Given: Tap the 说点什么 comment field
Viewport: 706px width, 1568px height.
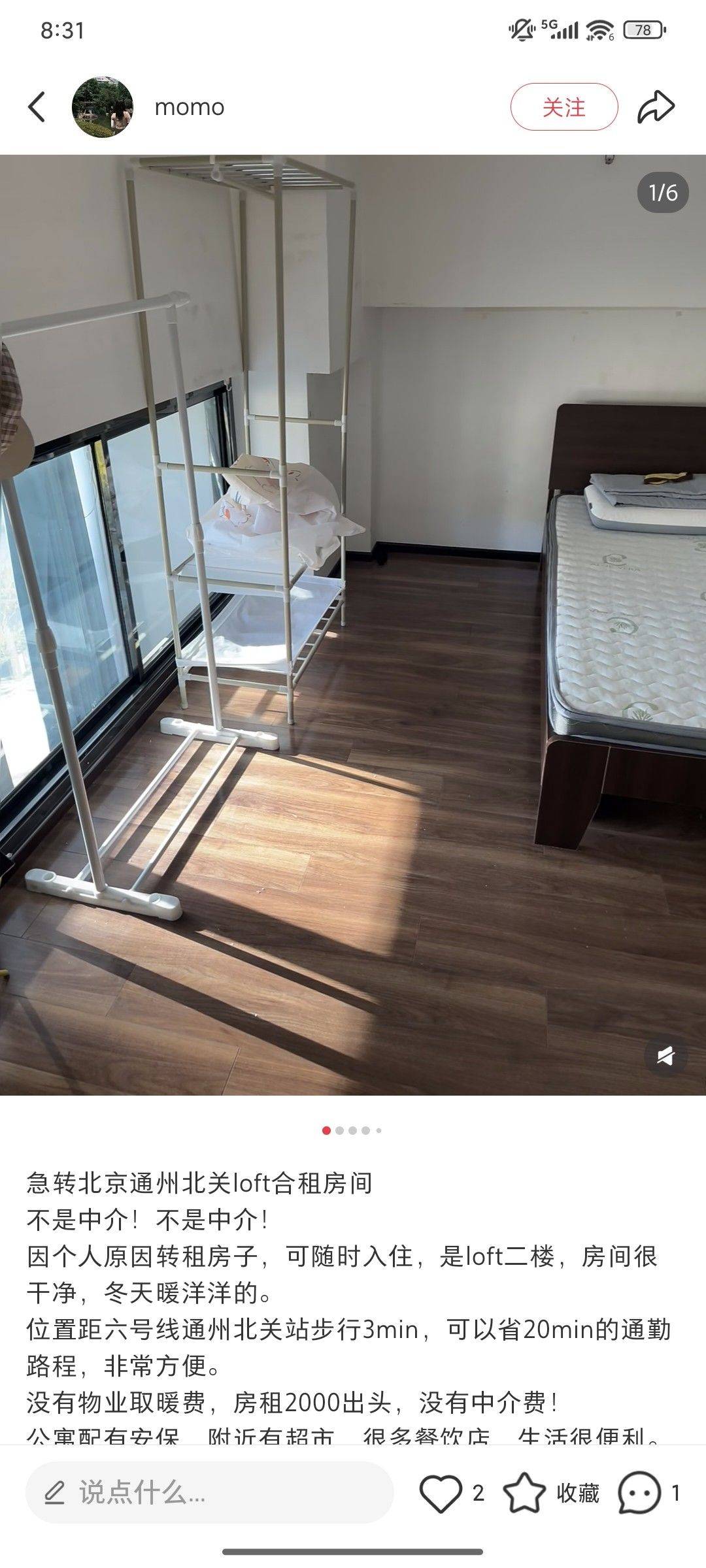Looking at the screenshot, I should 209,1493.
